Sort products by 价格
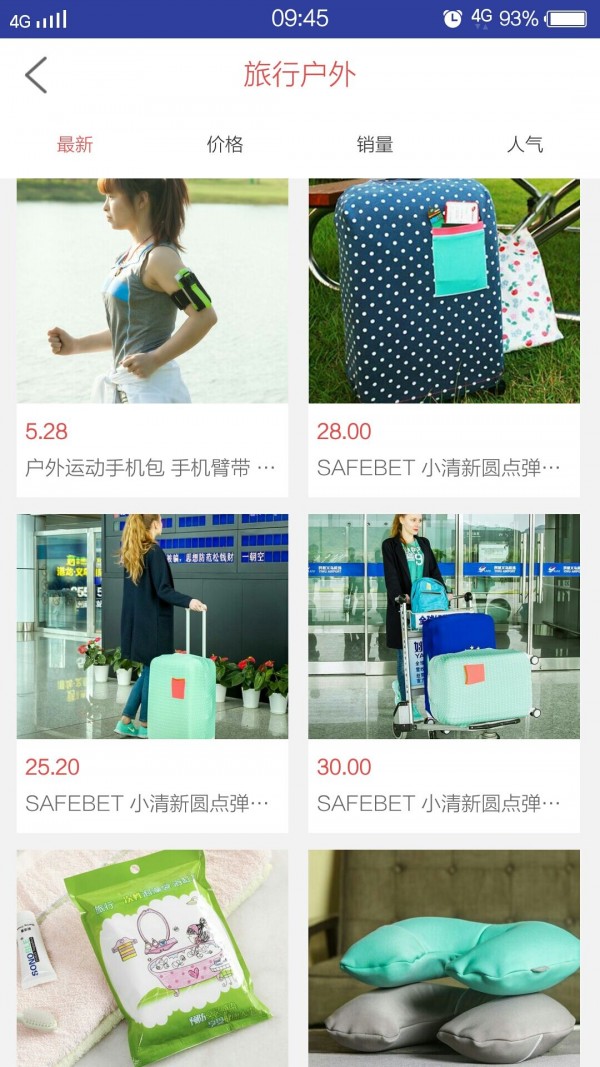600x1067 pixels. (x=225, y=144)
